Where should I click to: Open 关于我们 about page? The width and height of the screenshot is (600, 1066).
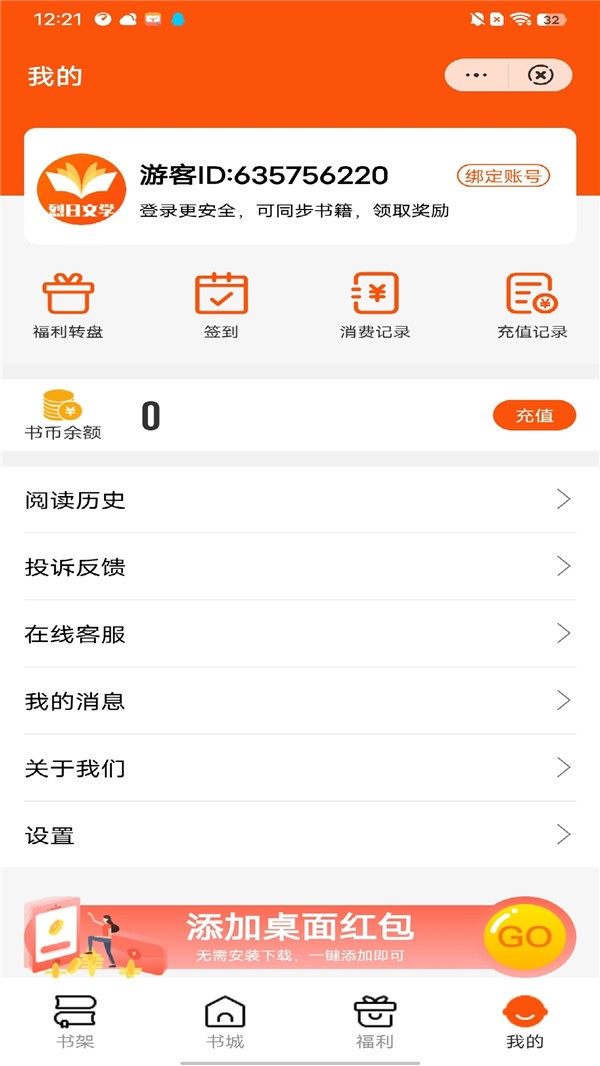(x=299, y=768)
